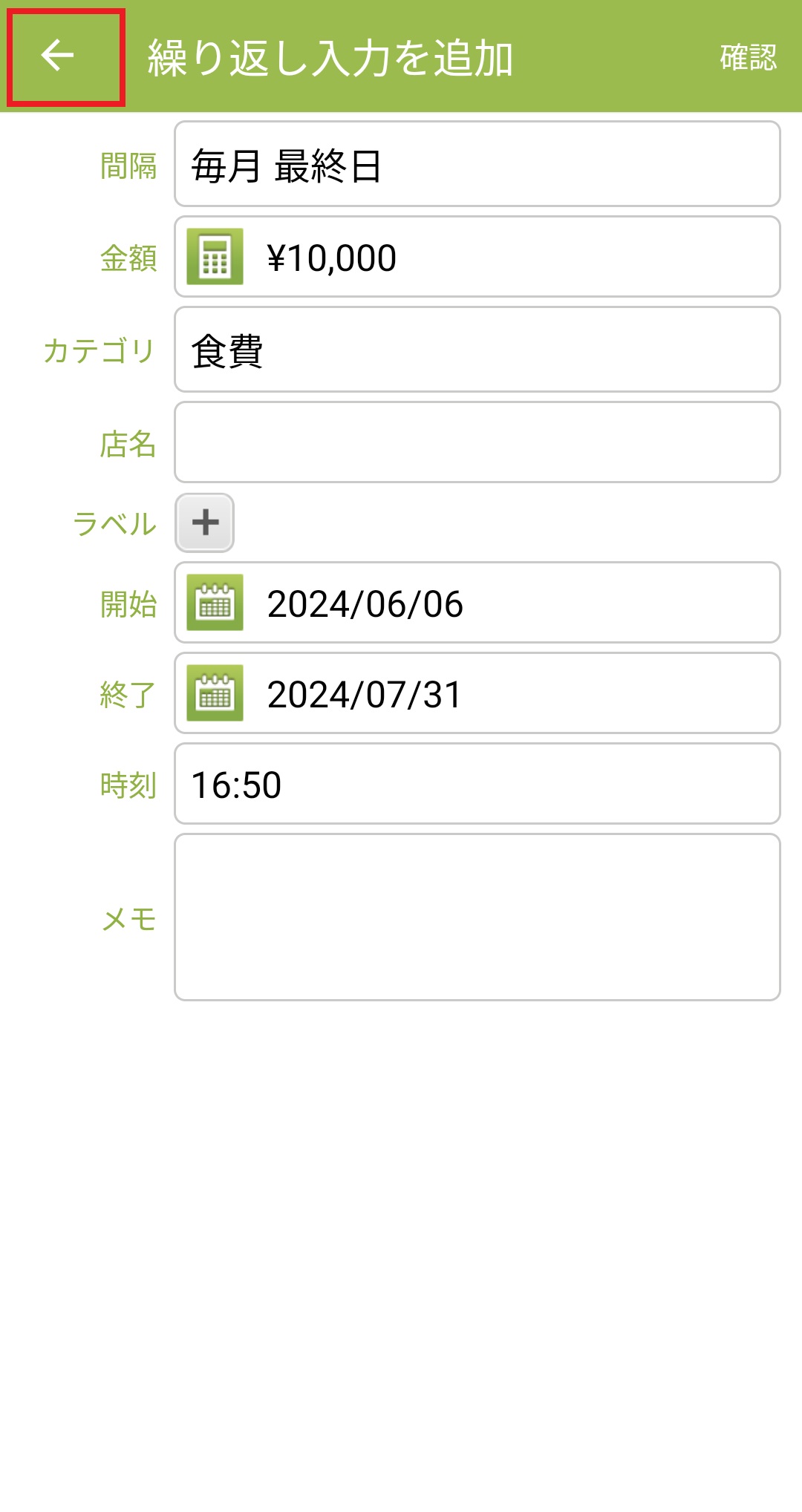This screenshot has width=802, height=1512.
Task: Add a label with the plus button
Action: [205, 523]
